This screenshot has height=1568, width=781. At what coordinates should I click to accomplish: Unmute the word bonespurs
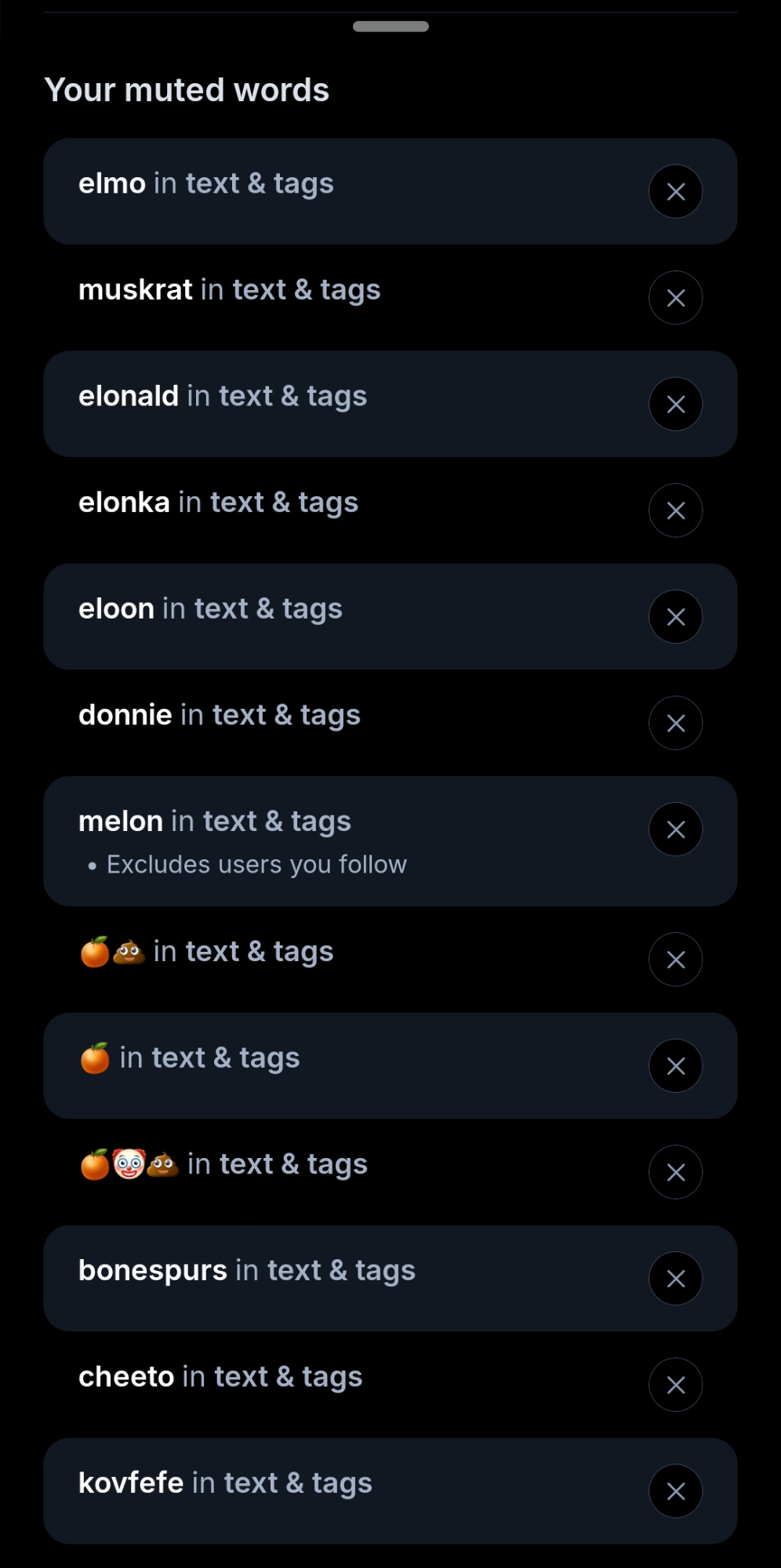click(x=675, y=1279)
